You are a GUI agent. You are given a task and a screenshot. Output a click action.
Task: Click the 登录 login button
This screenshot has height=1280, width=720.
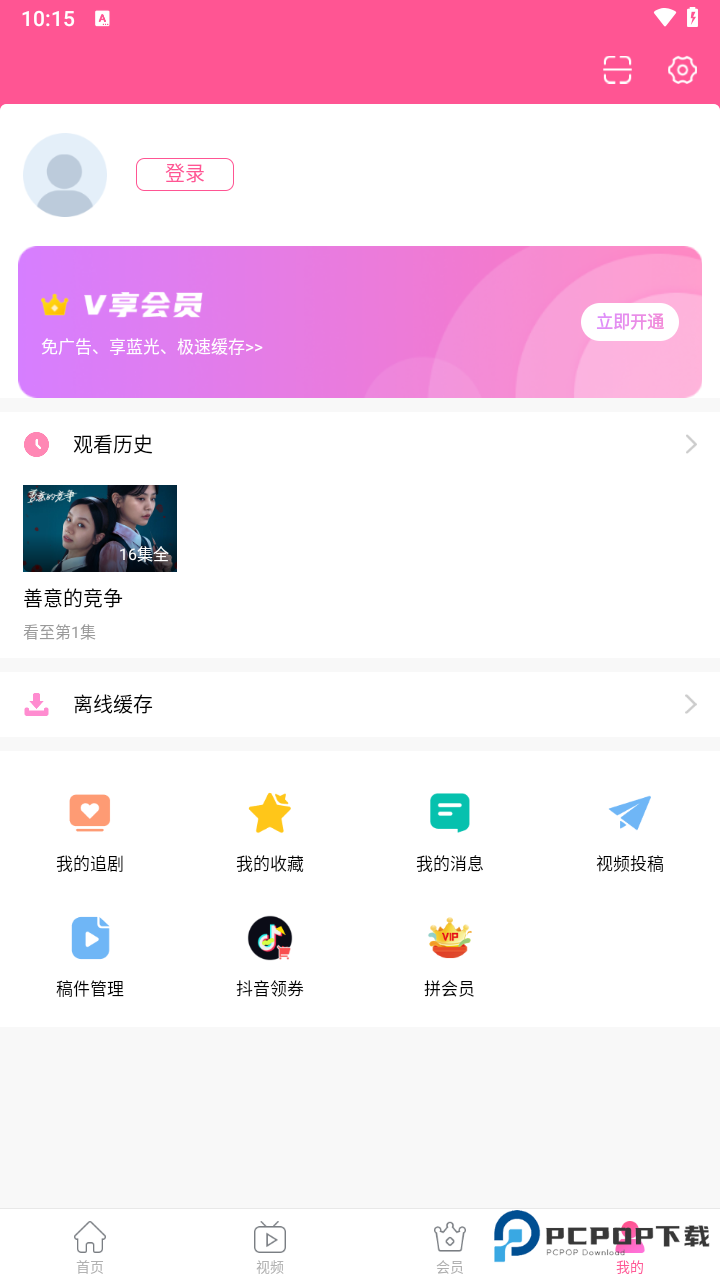(185, 174)
